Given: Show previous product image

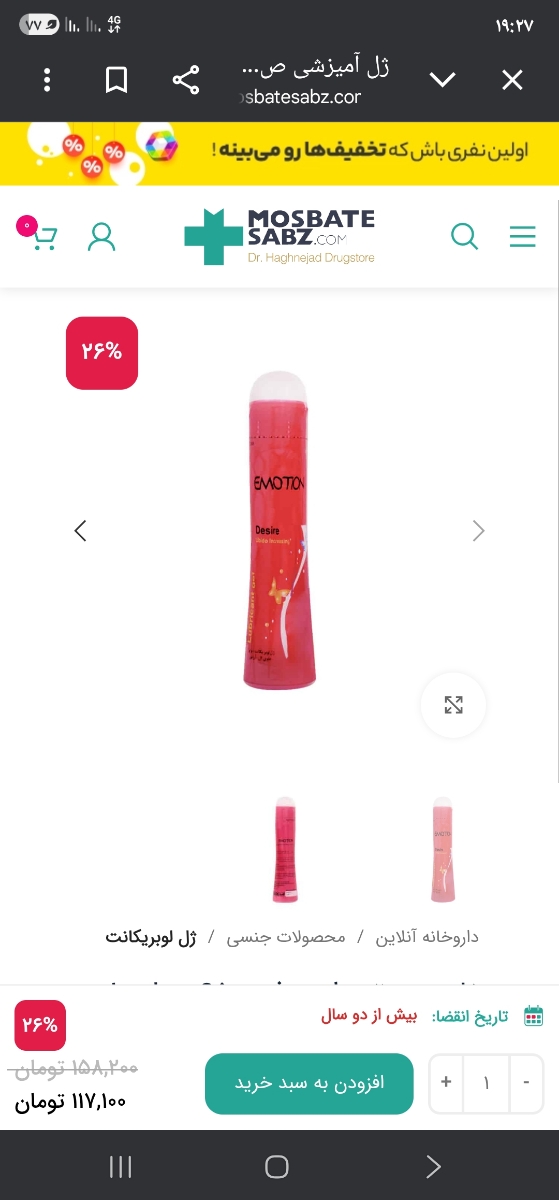Looking at the screenshot, I should coord(81,531).
